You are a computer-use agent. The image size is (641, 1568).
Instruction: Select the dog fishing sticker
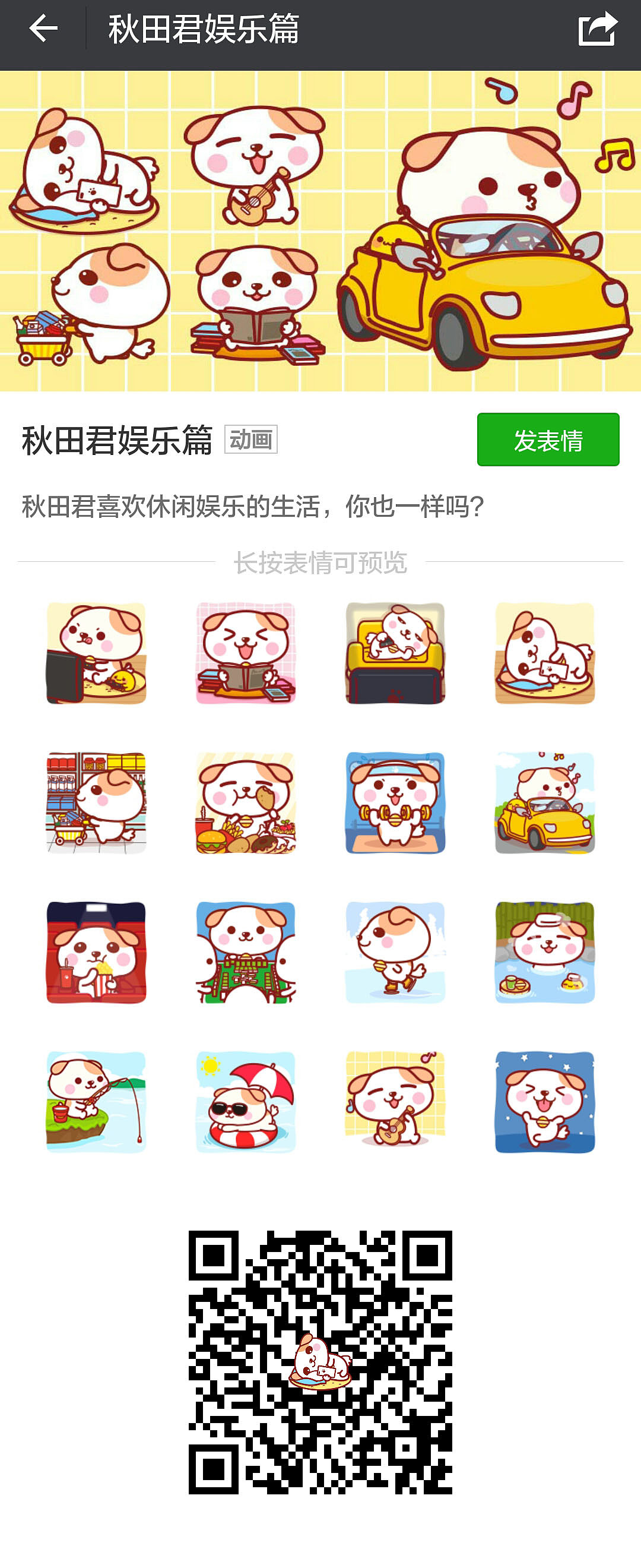click(96, 1102)
